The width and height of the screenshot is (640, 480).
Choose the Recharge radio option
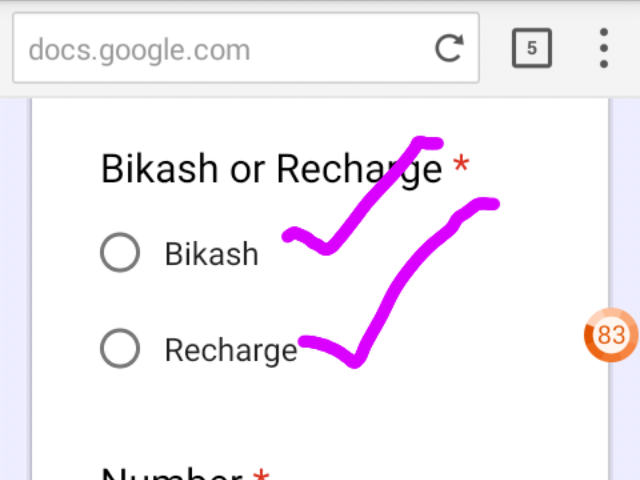click(x=120, y=350)
